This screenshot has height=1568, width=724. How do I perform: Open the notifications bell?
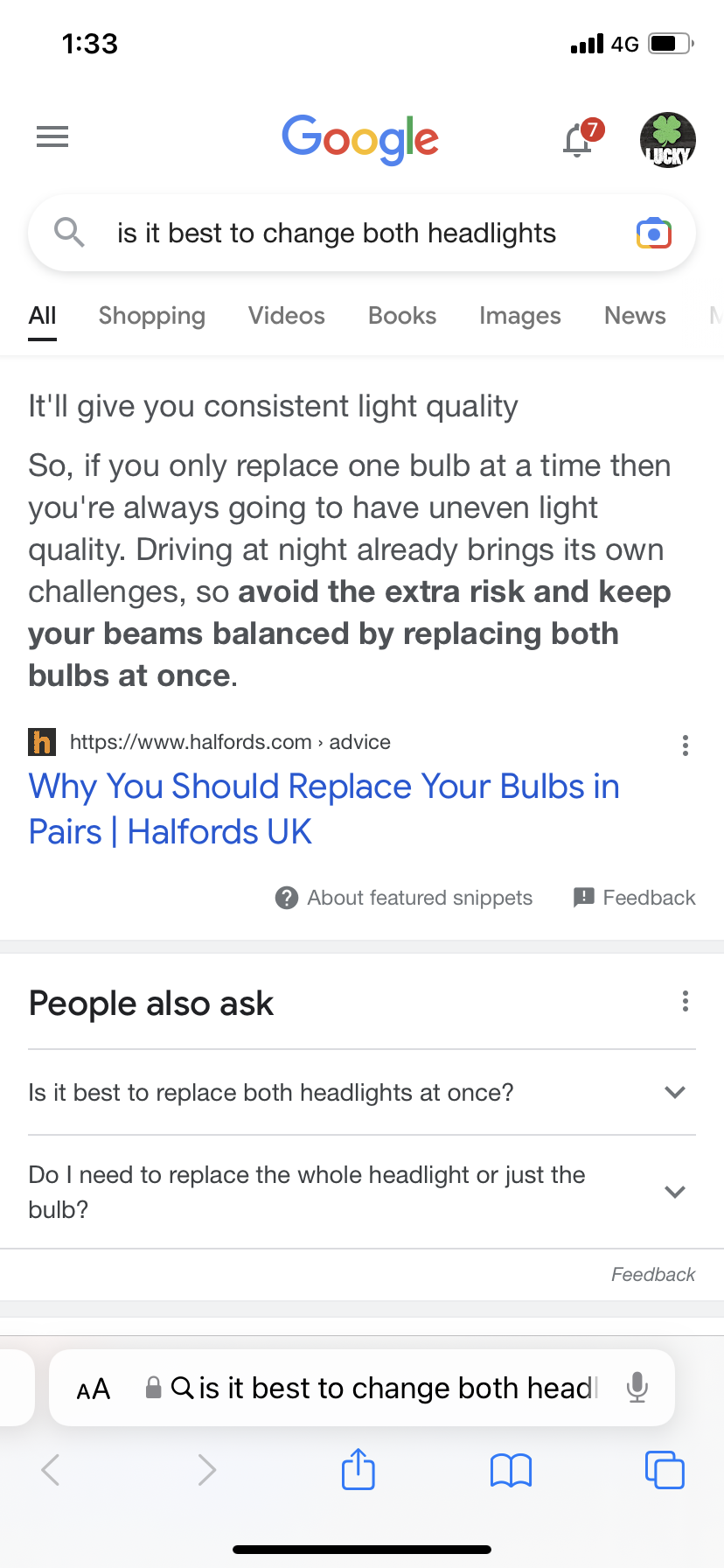pos(579,140)
